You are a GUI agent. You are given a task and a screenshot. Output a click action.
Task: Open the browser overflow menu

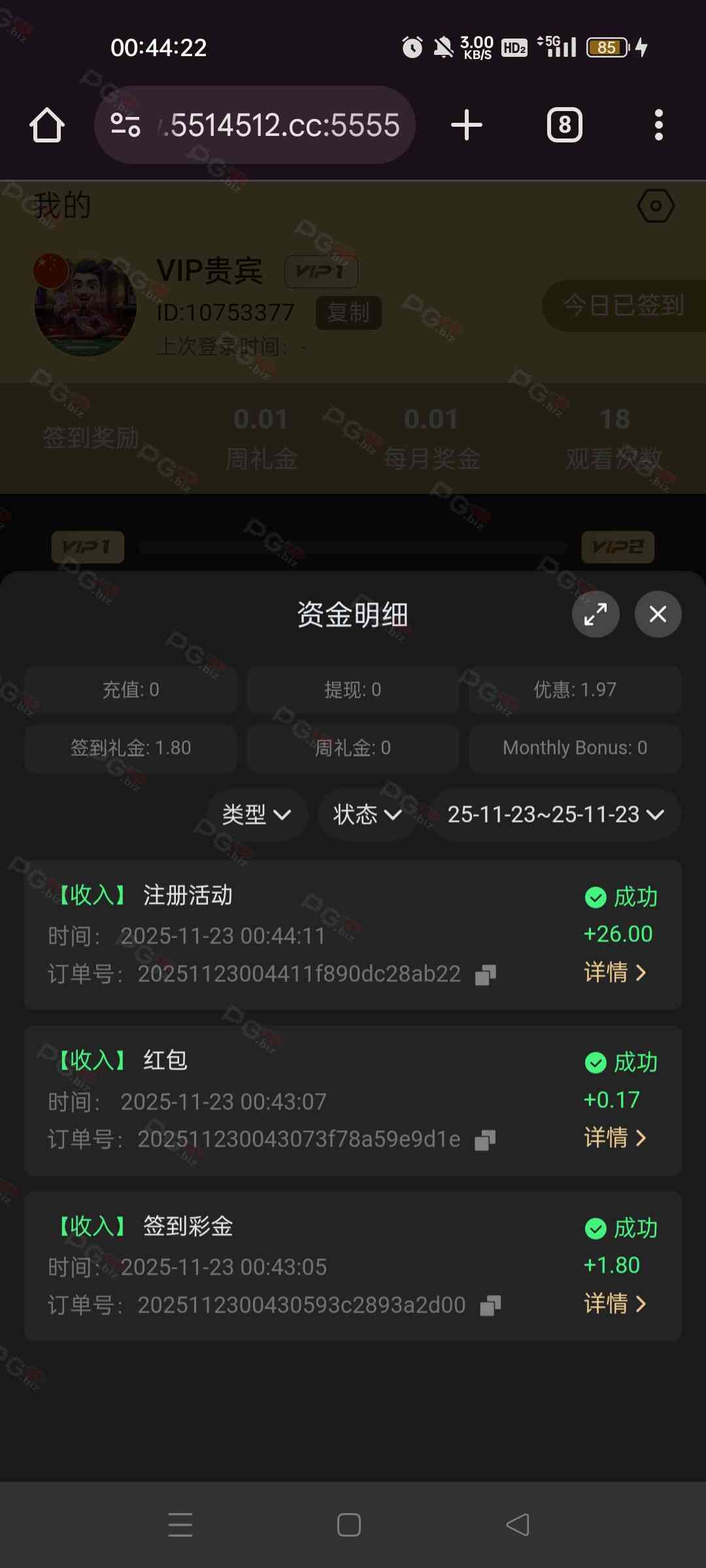click(659, 125)
